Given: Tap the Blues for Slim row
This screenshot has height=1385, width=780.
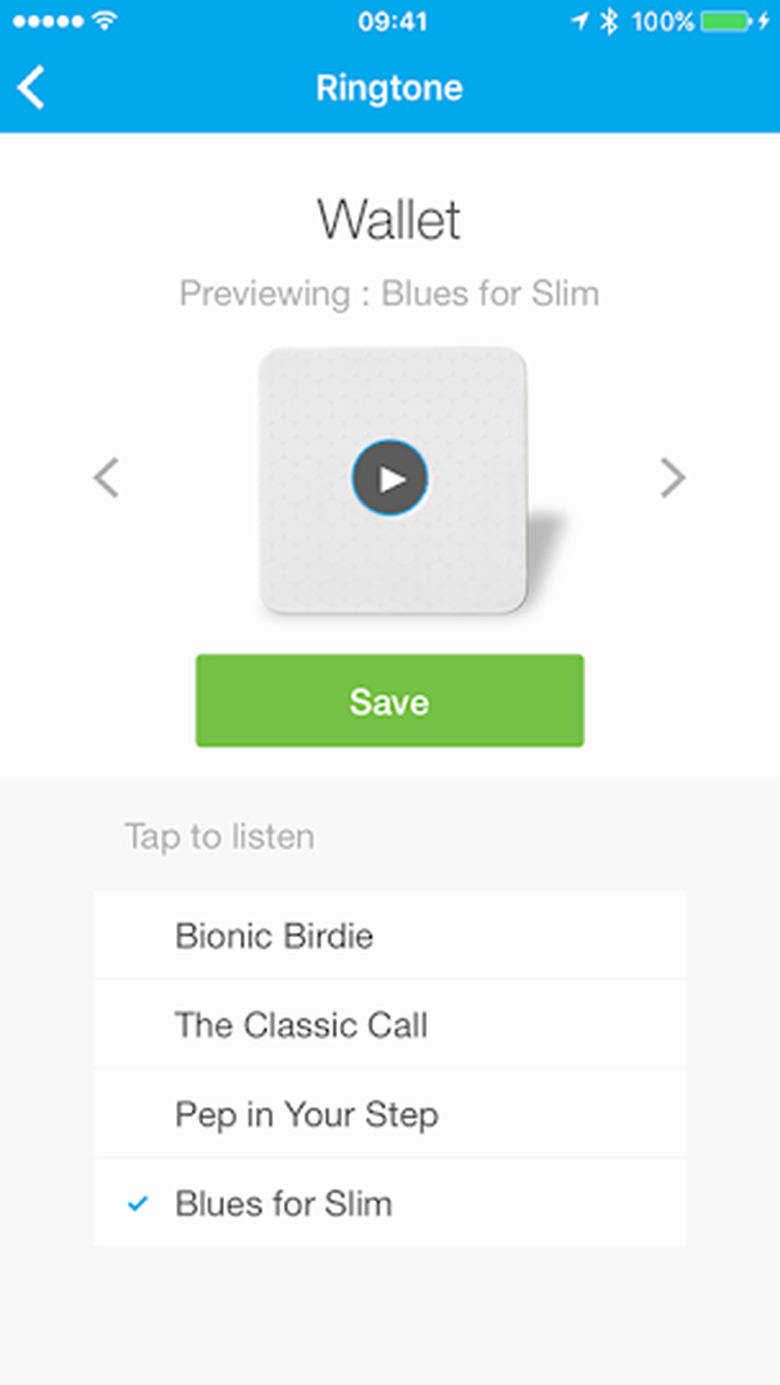Looking at the screenshot, I should 389,1203.
